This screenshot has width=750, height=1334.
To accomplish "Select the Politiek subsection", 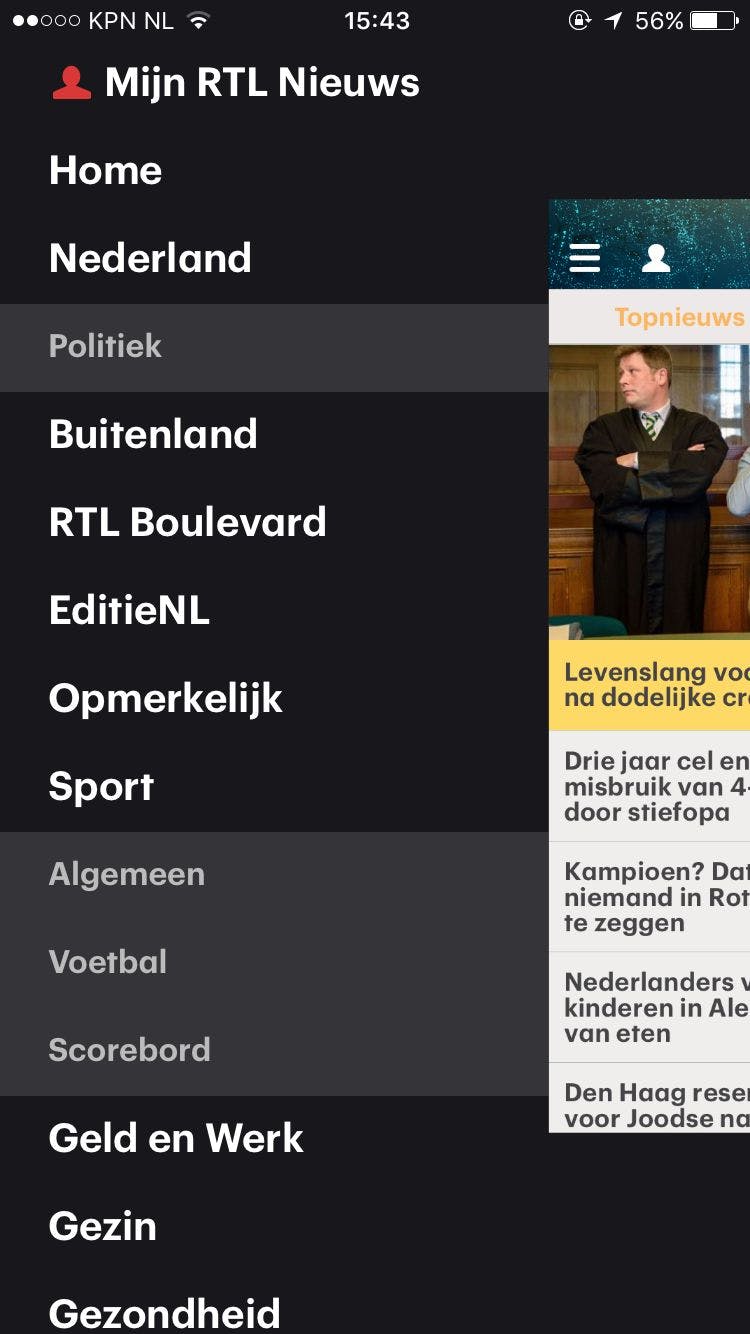I will pos(105,347).
